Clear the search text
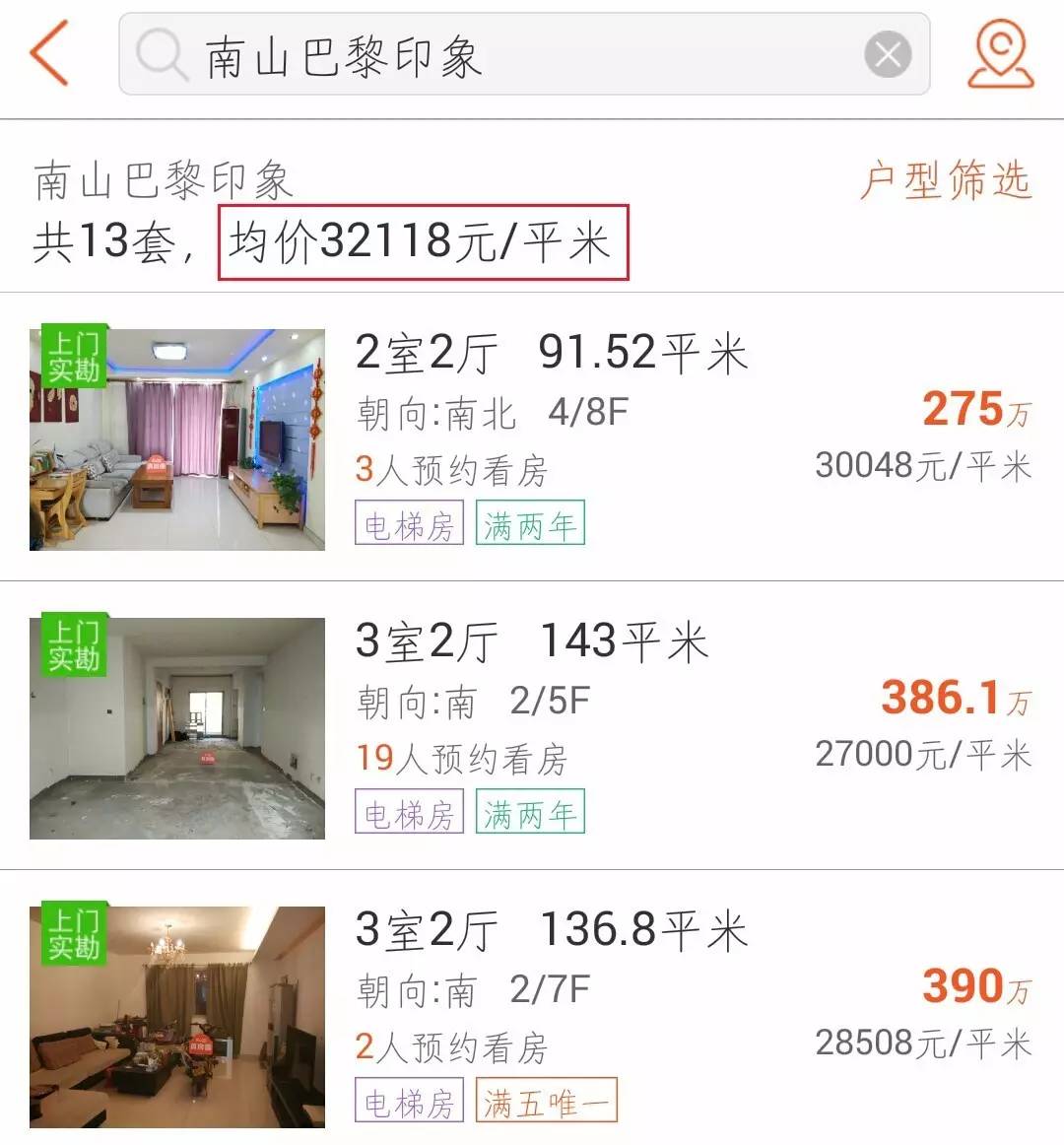 tap(888, 54)
